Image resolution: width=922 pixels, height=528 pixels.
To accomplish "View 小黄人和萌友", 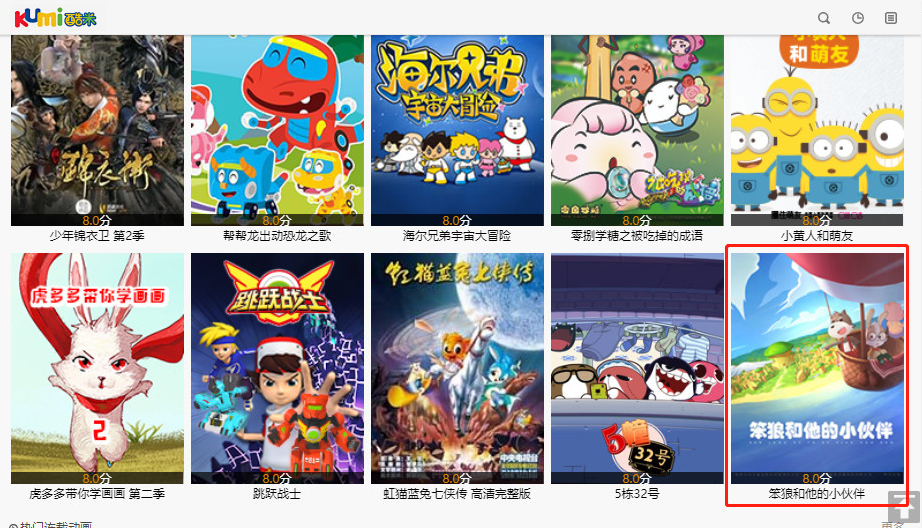I will click(817, 130).
